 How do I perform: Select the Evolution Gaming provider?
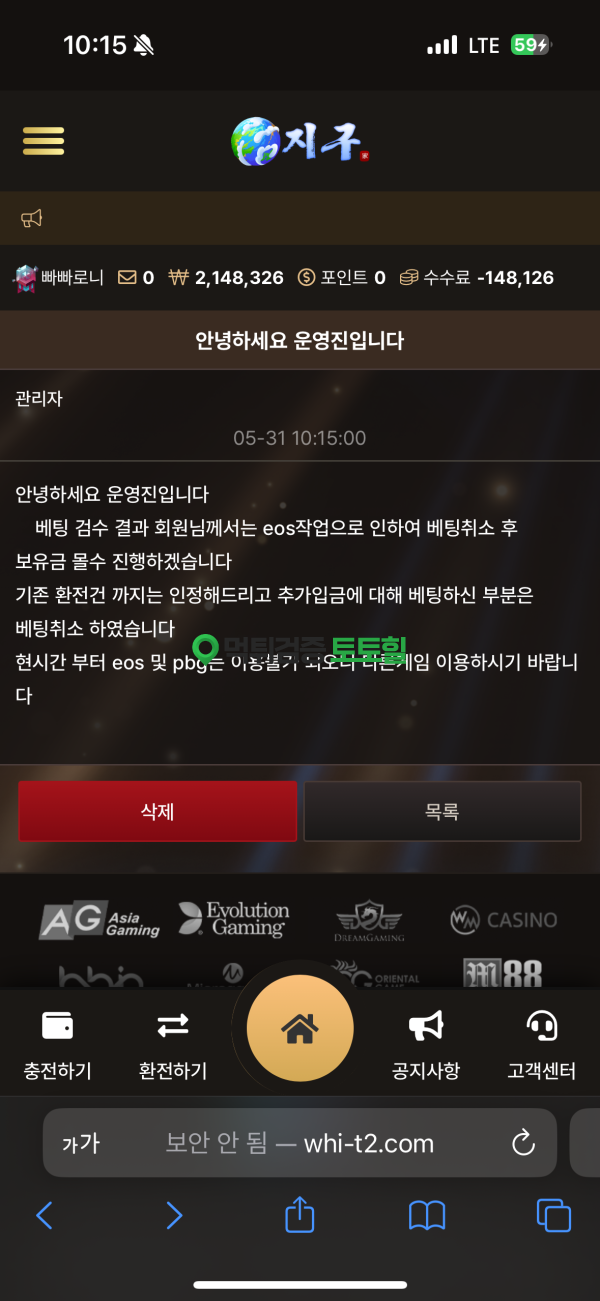(x=234, y=919)
